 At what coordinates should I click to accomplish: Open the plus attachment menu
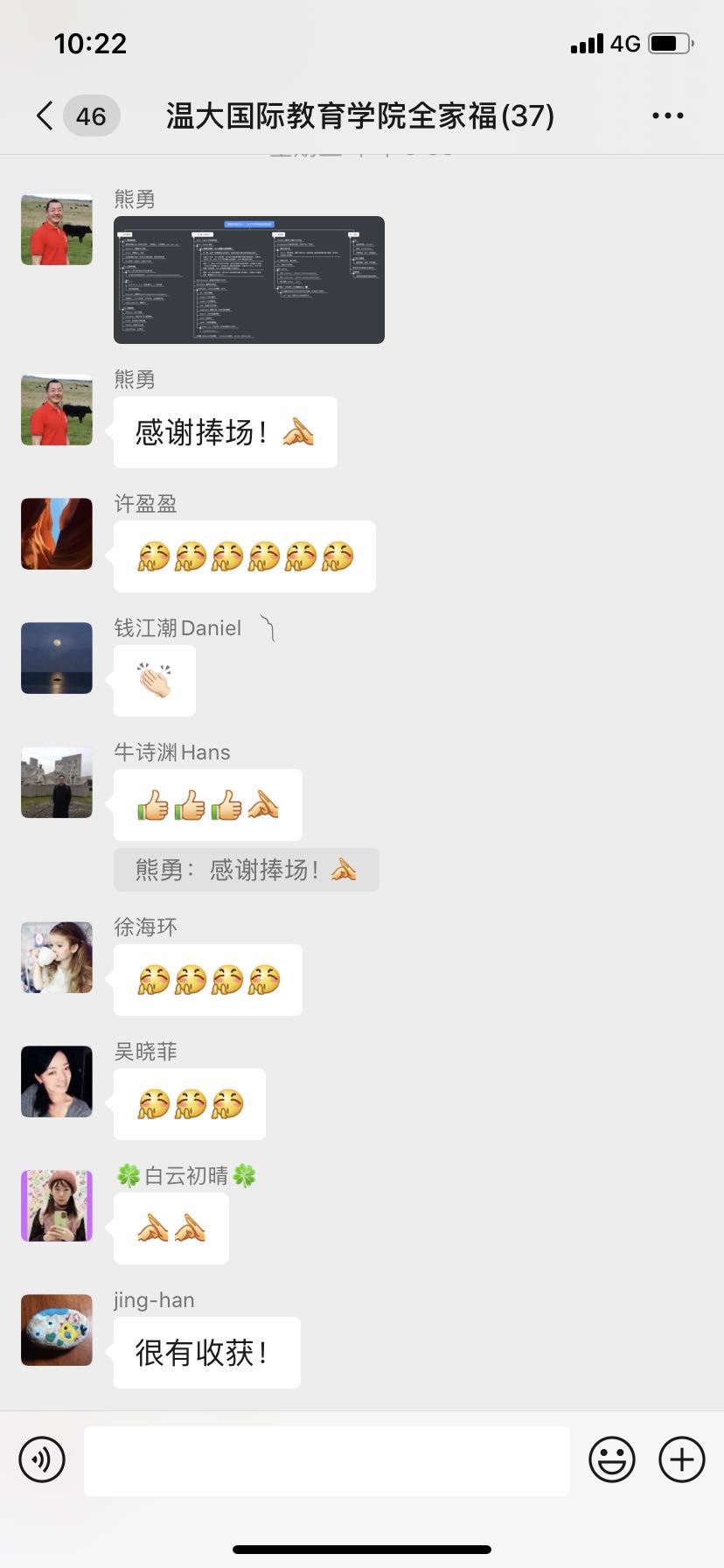[x=681, y=1459]
